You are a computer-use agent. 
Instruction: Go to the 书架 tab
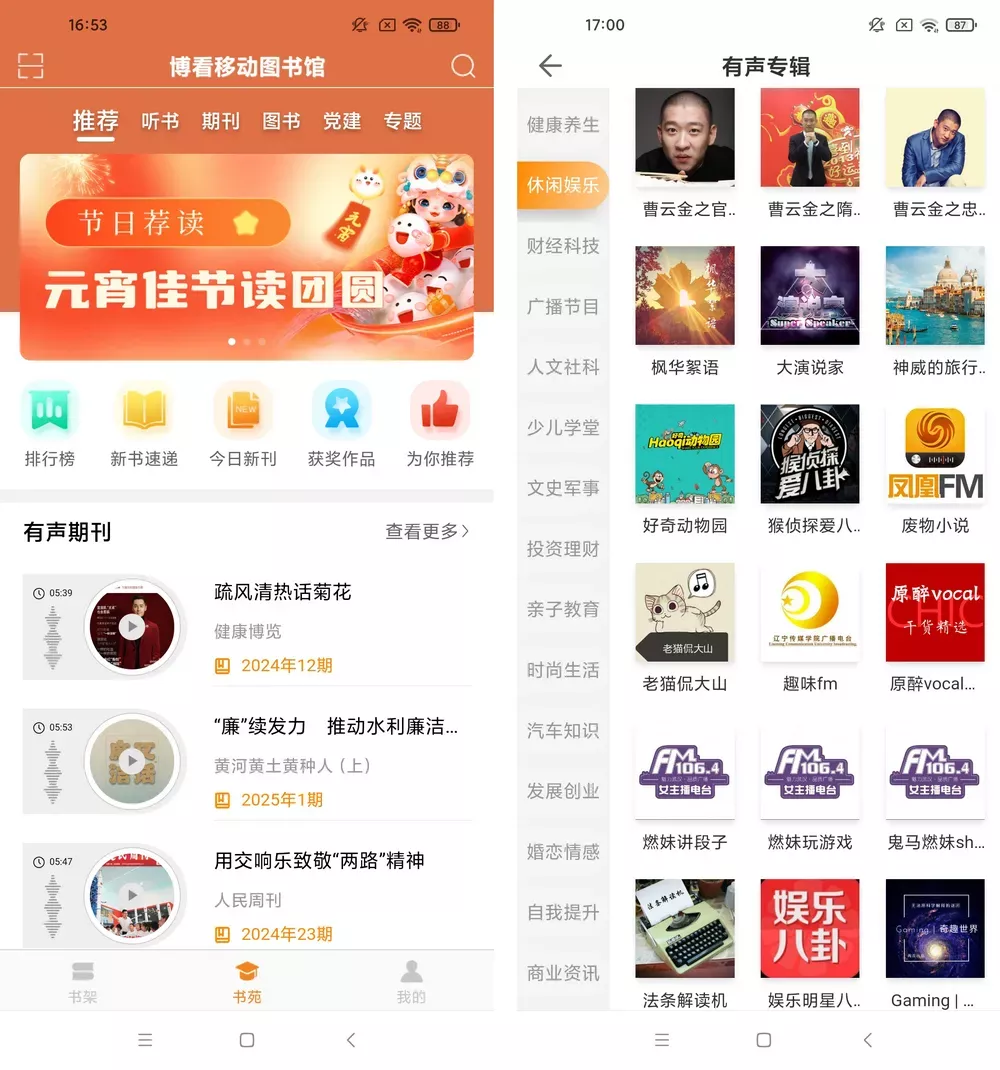click(83, 982)
